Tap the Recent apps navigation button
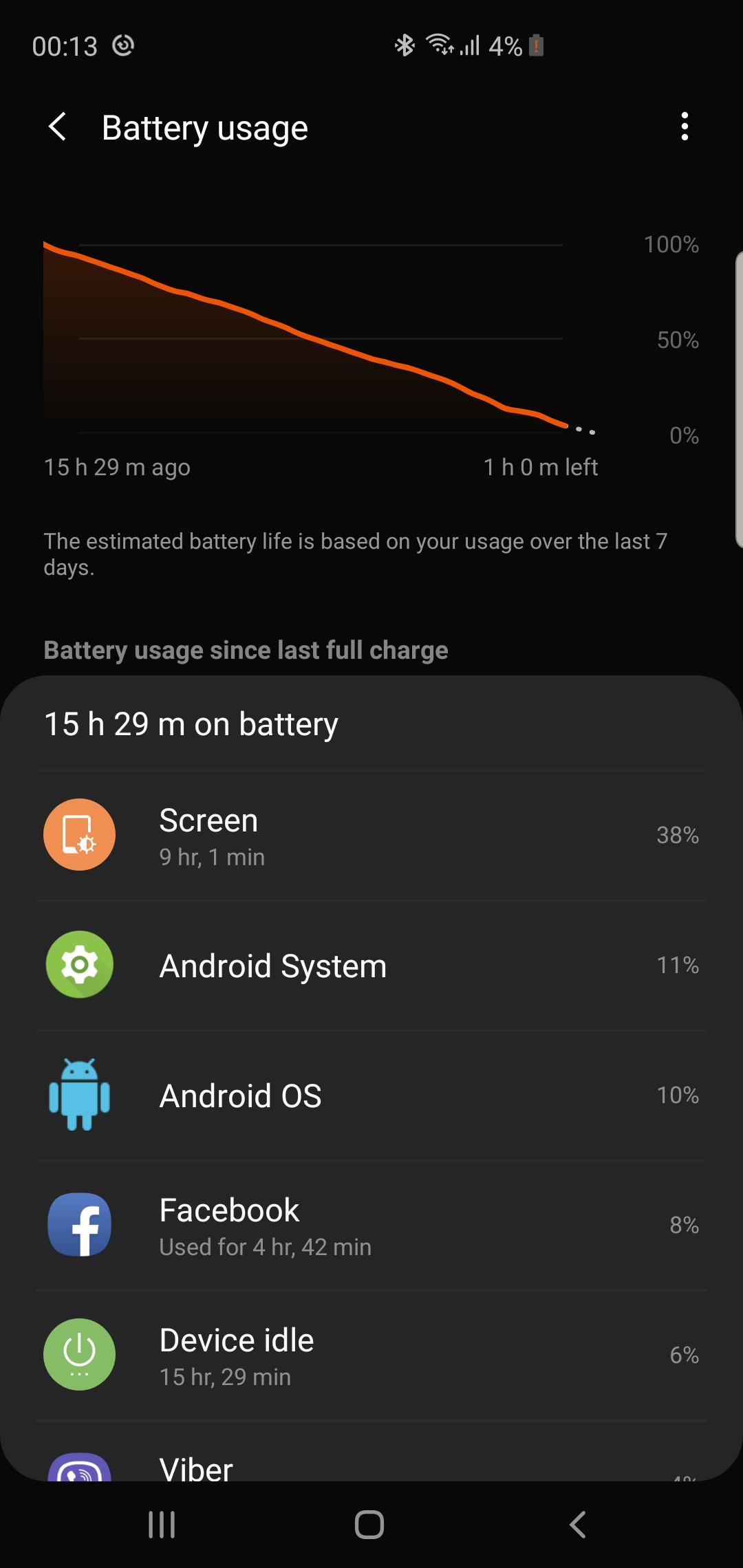Screen dimensions: 743x1568 [160, 1525]
